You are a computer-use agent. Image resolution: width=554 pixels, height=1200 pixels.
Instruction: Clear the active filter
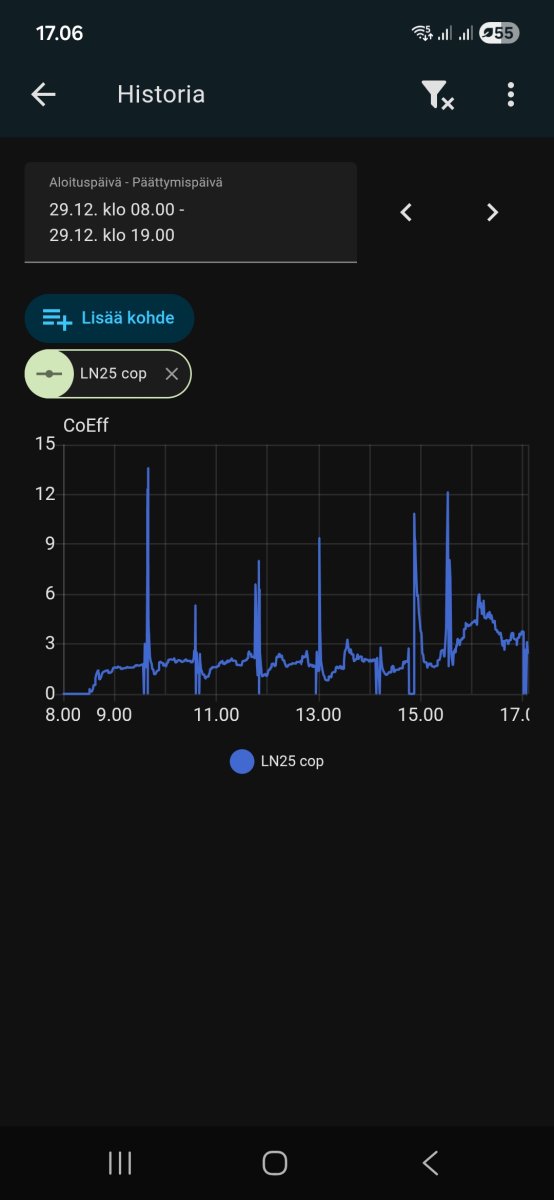tap(438, 95)
